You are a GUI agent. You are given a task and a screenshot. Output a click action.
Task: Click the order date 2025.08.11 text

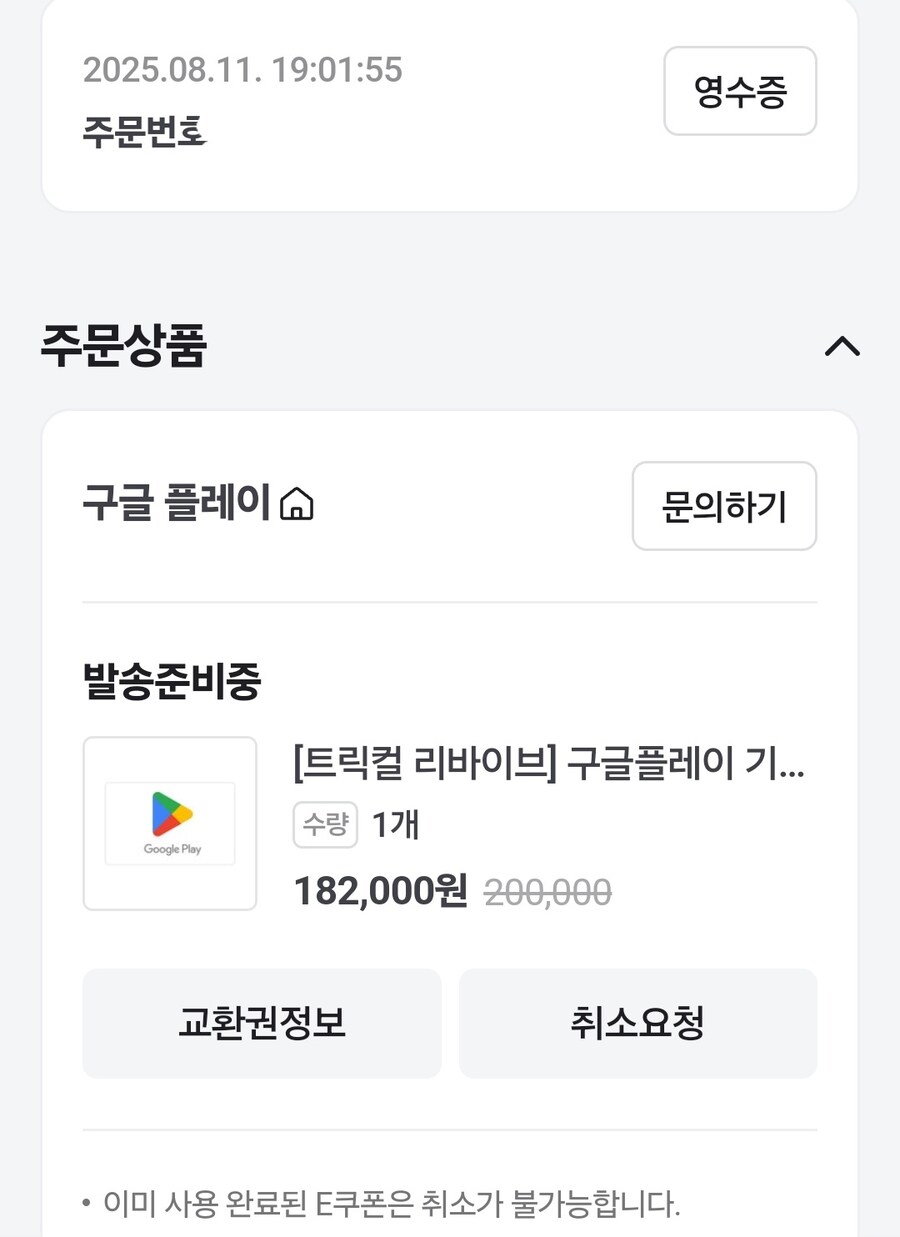pos(242,70)
